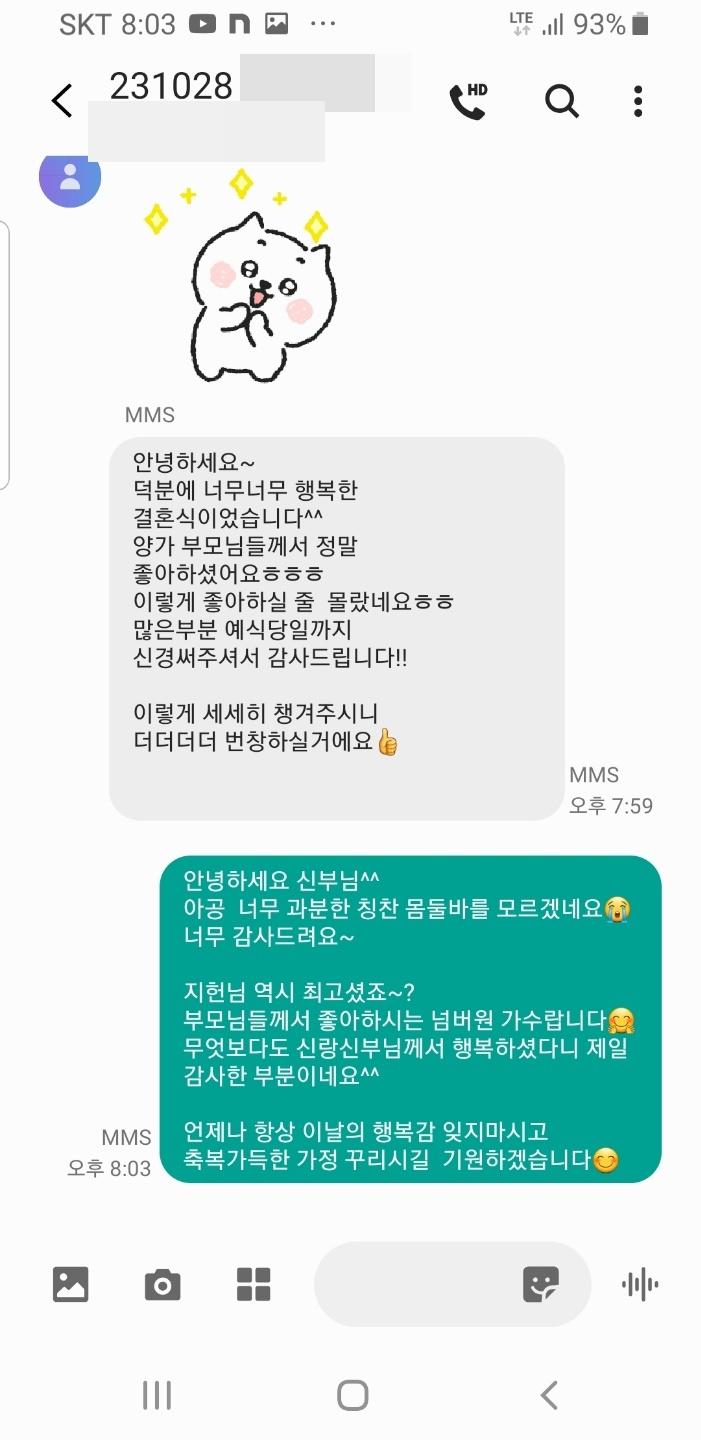Open the three-dot overflow menu
Viewport: 701px width, 1440px height.
pos(638,101)
